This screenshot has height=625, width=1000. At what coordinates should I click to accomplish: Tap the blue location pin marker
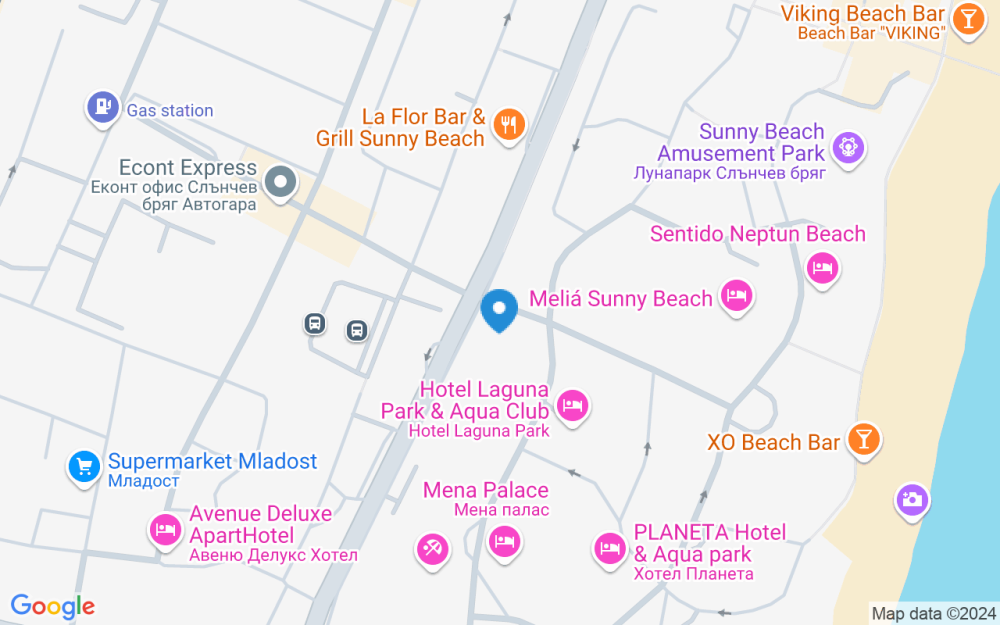[498, 309]
